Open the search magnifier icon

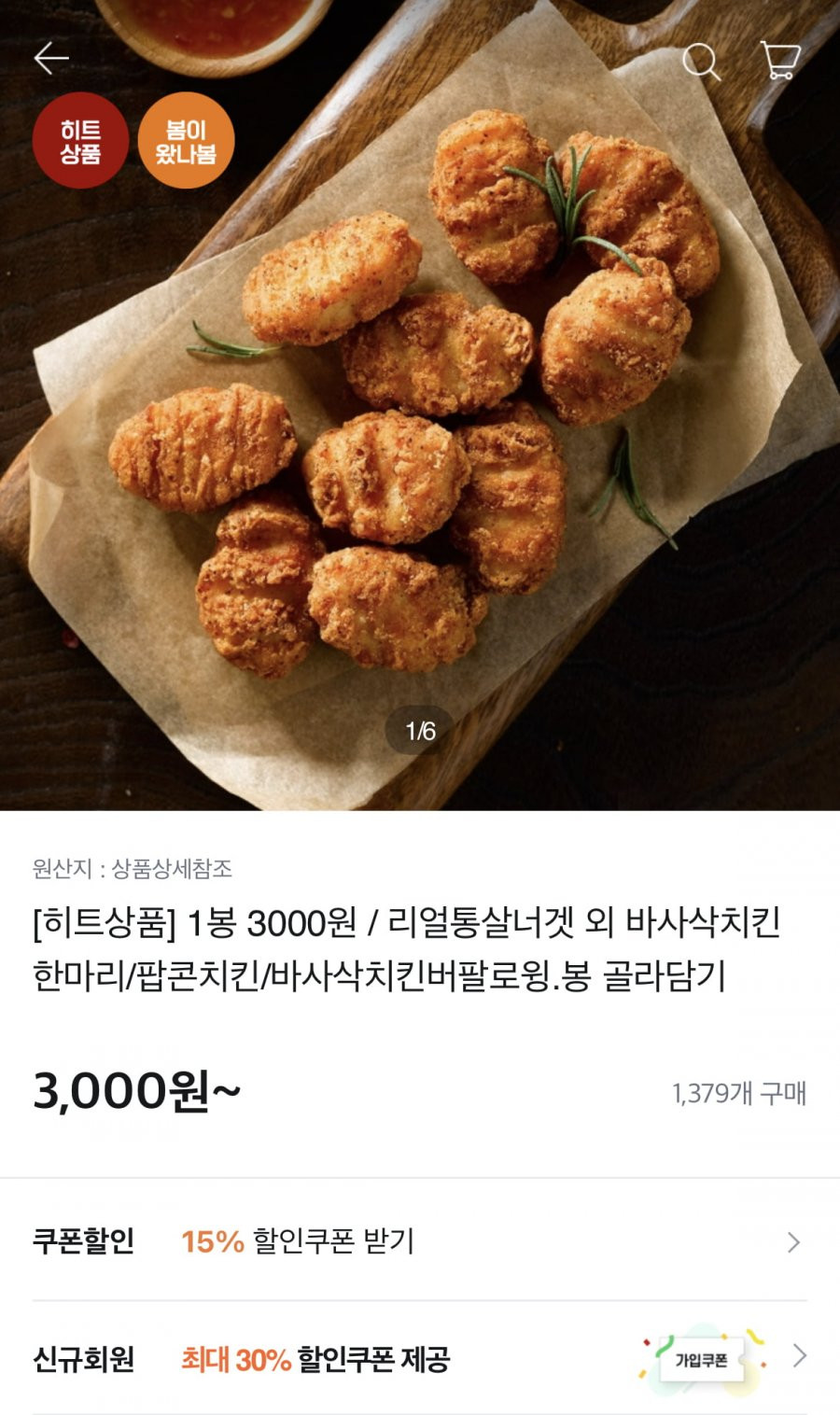click(701, 62)
